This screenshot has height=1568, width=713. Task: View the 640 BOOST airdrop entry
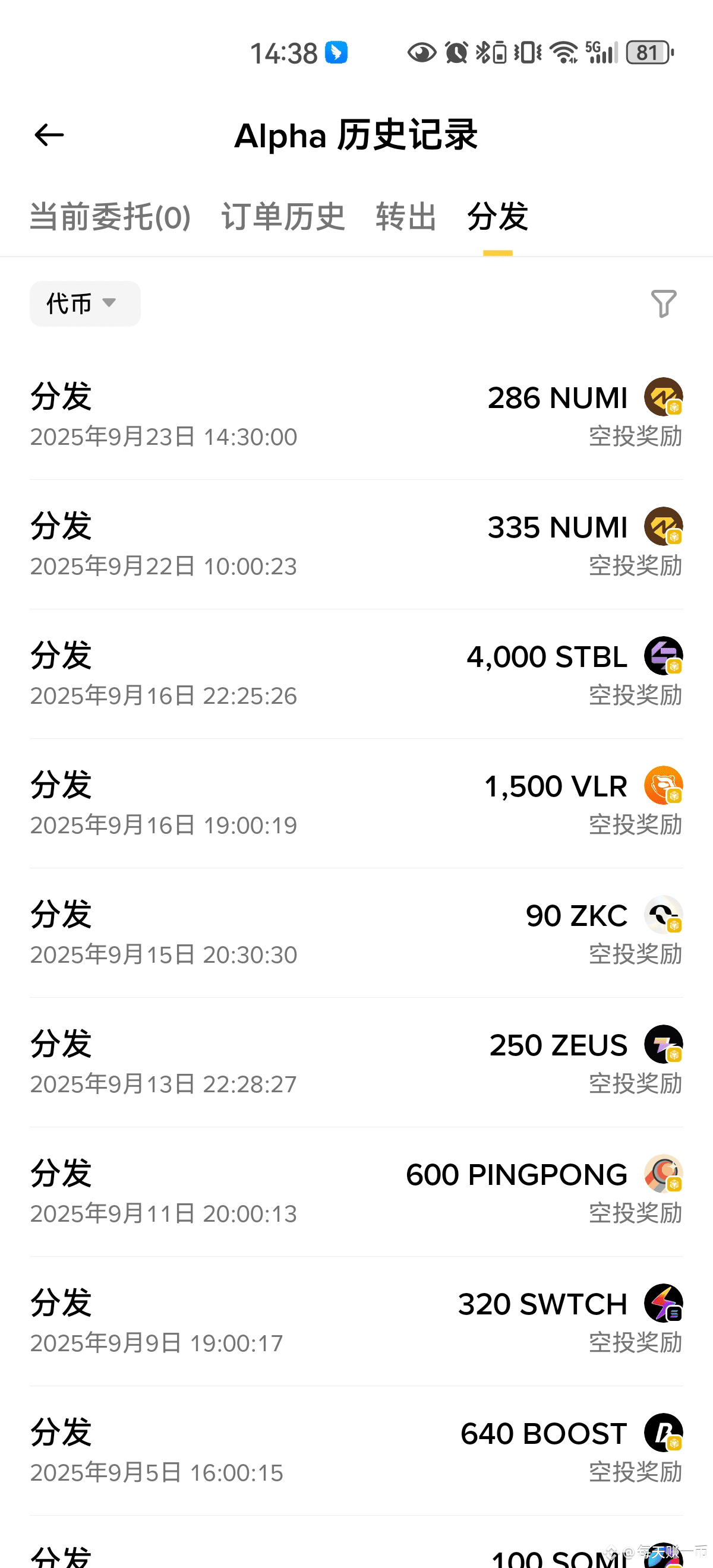coord(356,1452)
